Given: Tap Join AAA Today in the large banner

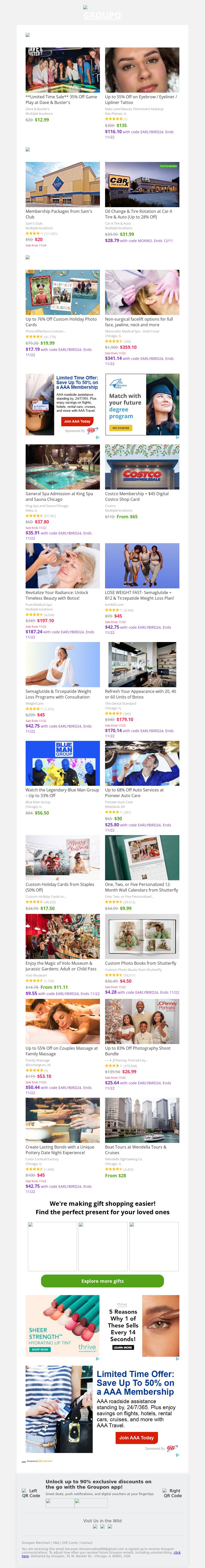Looking at the screenshot, I should (136, 1437).
